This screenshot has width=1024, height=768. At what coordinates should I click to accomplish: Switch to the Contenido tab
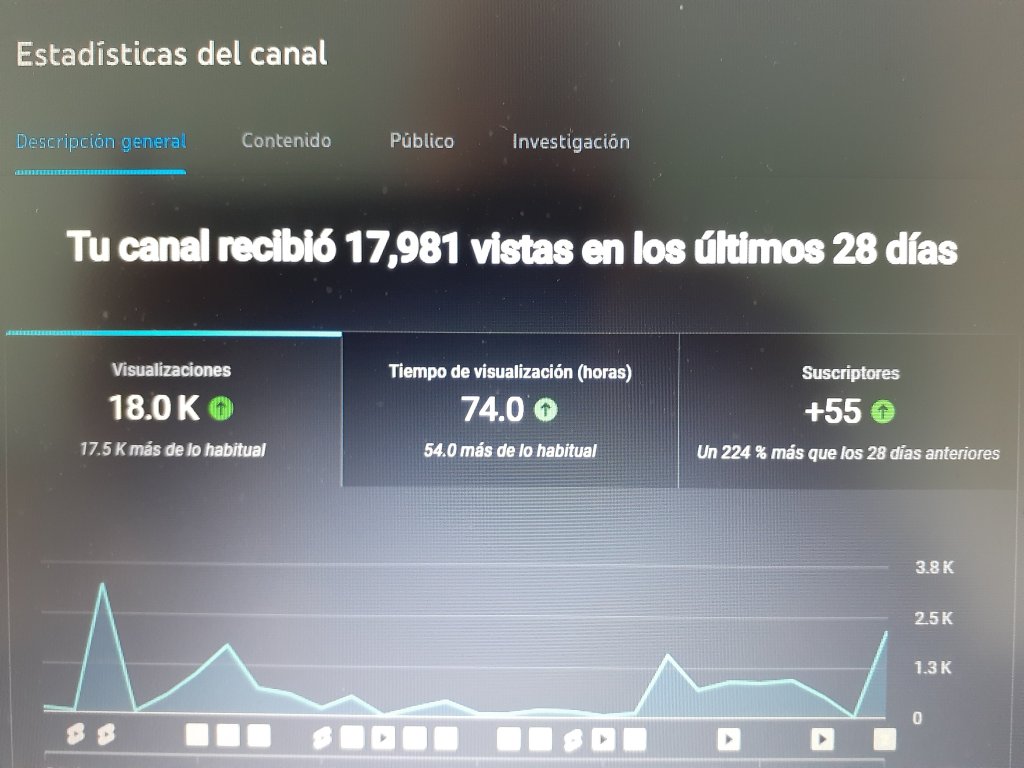click(286, 141)
